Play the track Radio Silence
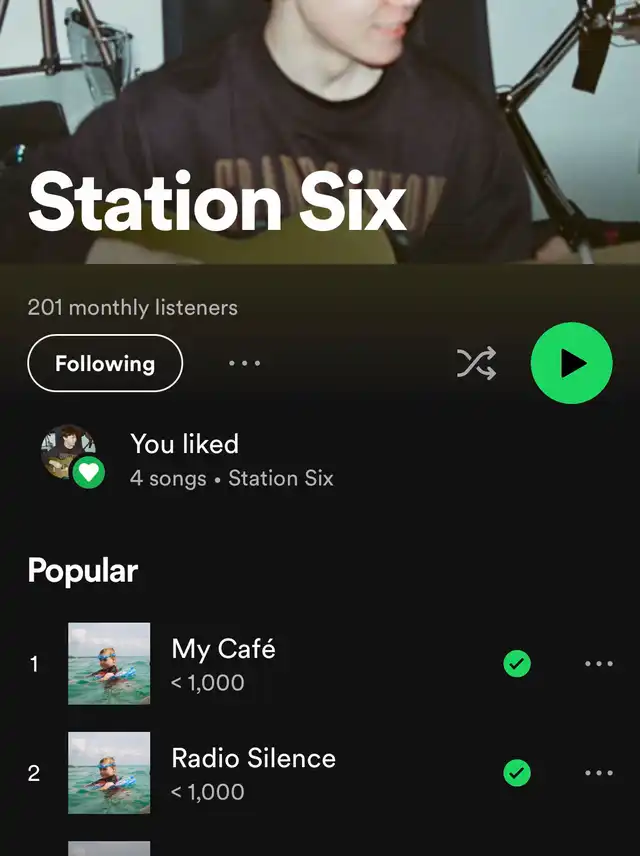 click(x=253, y=772)
